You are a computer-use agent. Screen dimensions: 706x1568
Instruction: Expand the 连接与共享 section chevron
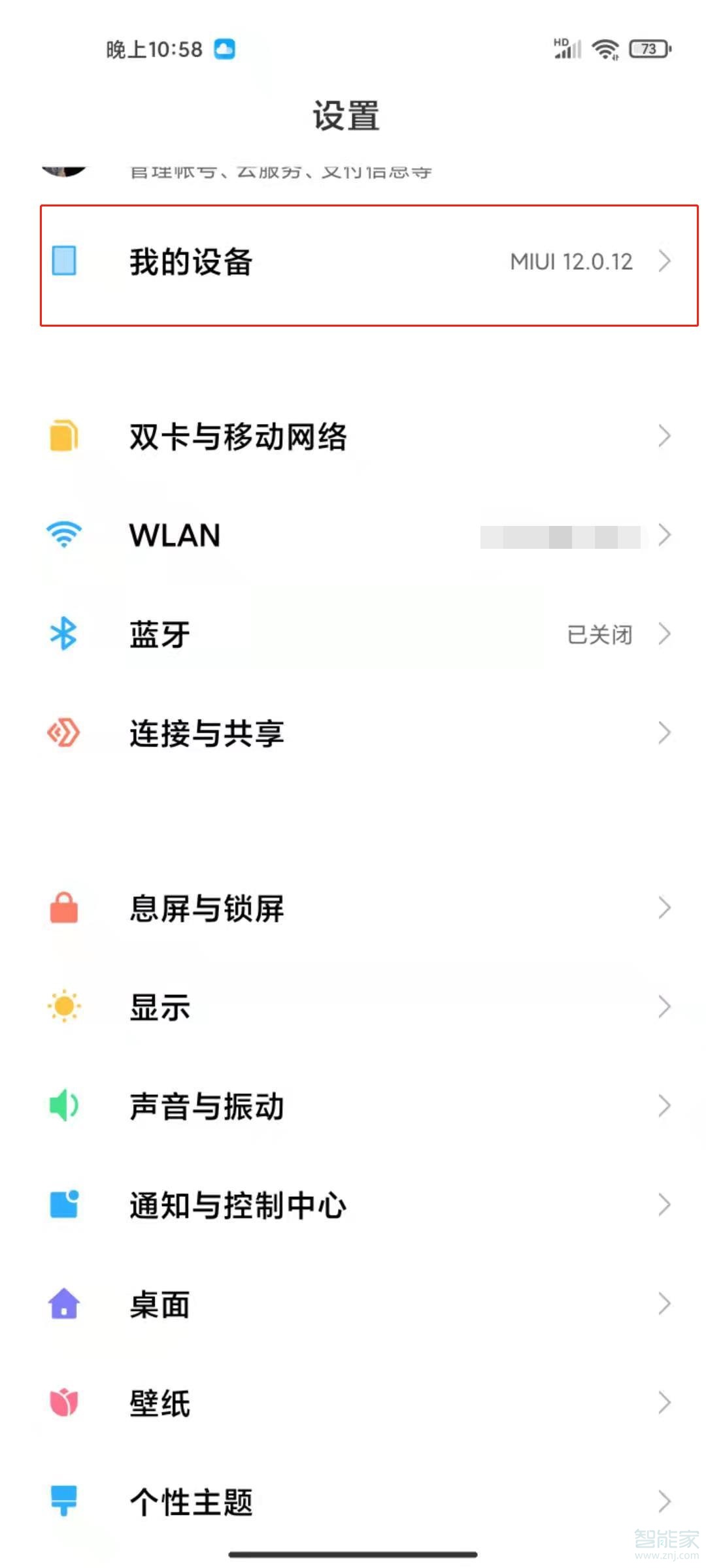coord(666,732)
